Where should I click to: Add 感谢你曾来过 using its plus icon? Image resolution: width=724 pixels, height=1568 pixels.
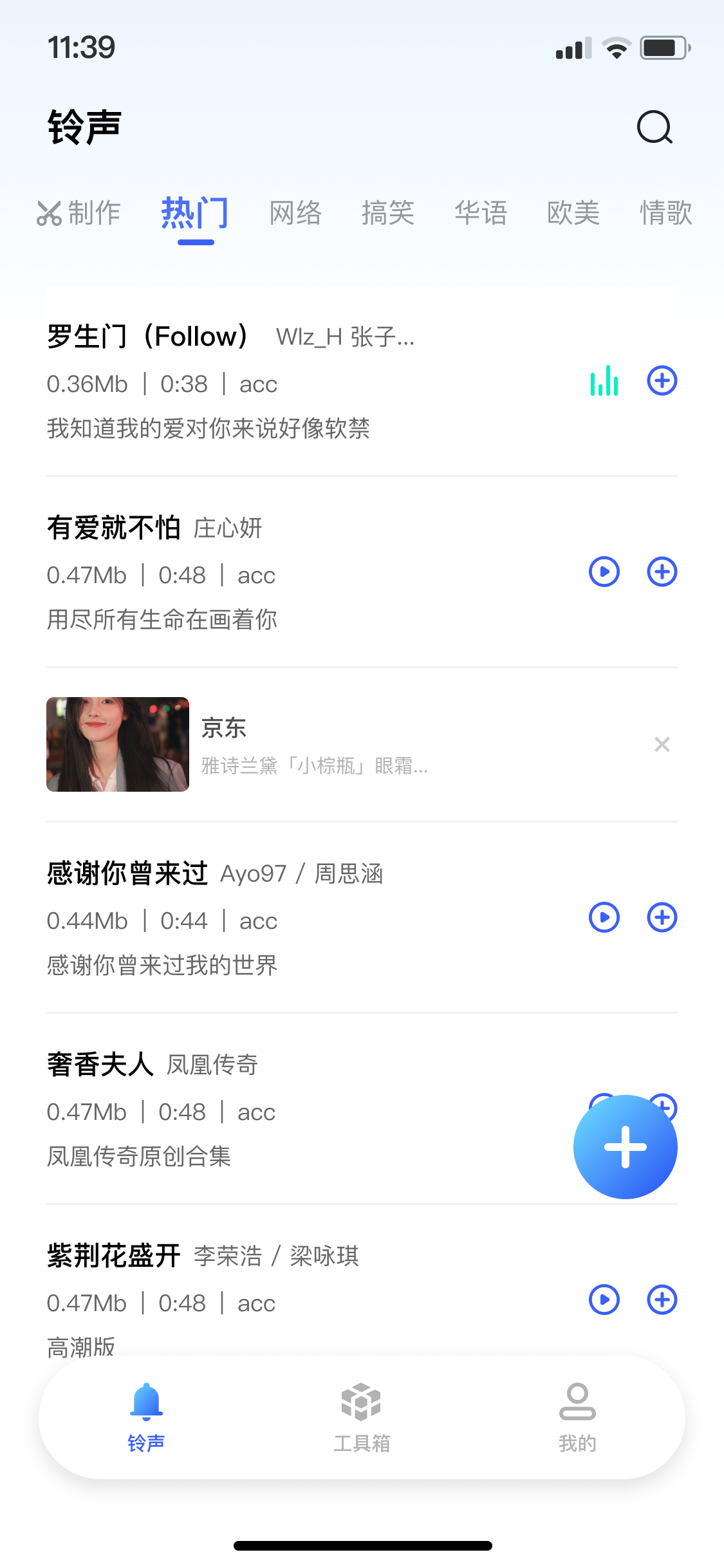click(662, 917)
